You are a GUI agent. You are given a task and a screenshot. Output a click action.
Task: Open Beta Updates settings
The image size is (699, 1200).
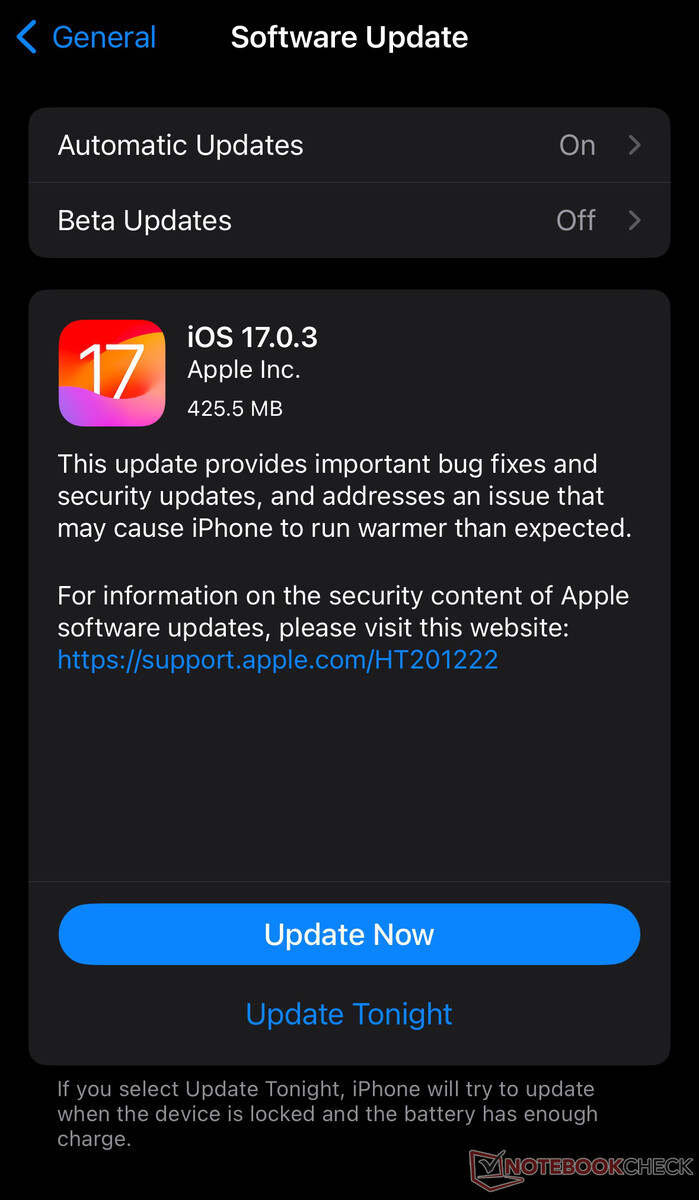[x=349, y=220]
